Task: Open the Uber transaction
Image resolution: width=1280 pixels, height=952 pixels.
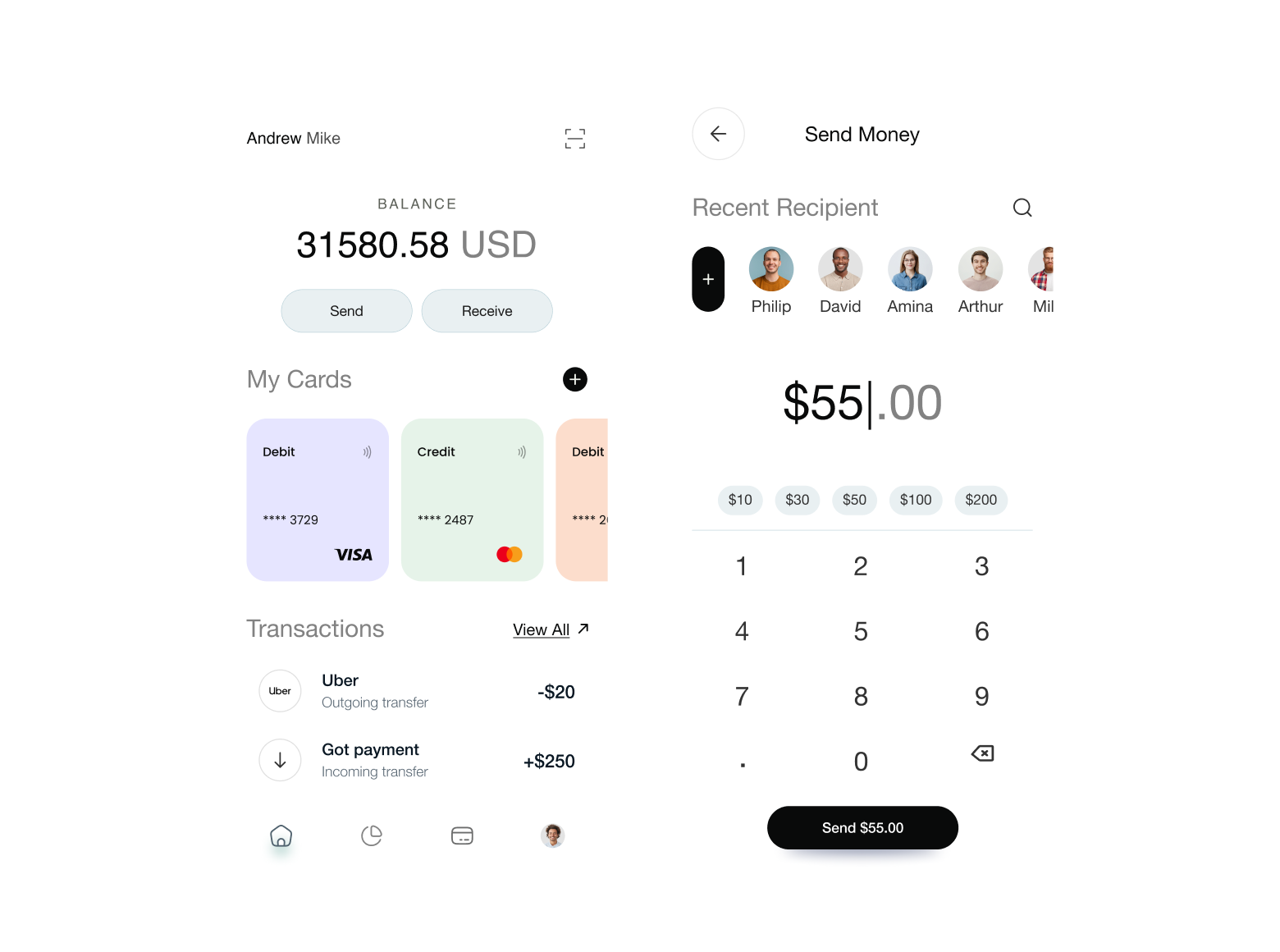Action: pyautogui.click(x=416, y=691)
